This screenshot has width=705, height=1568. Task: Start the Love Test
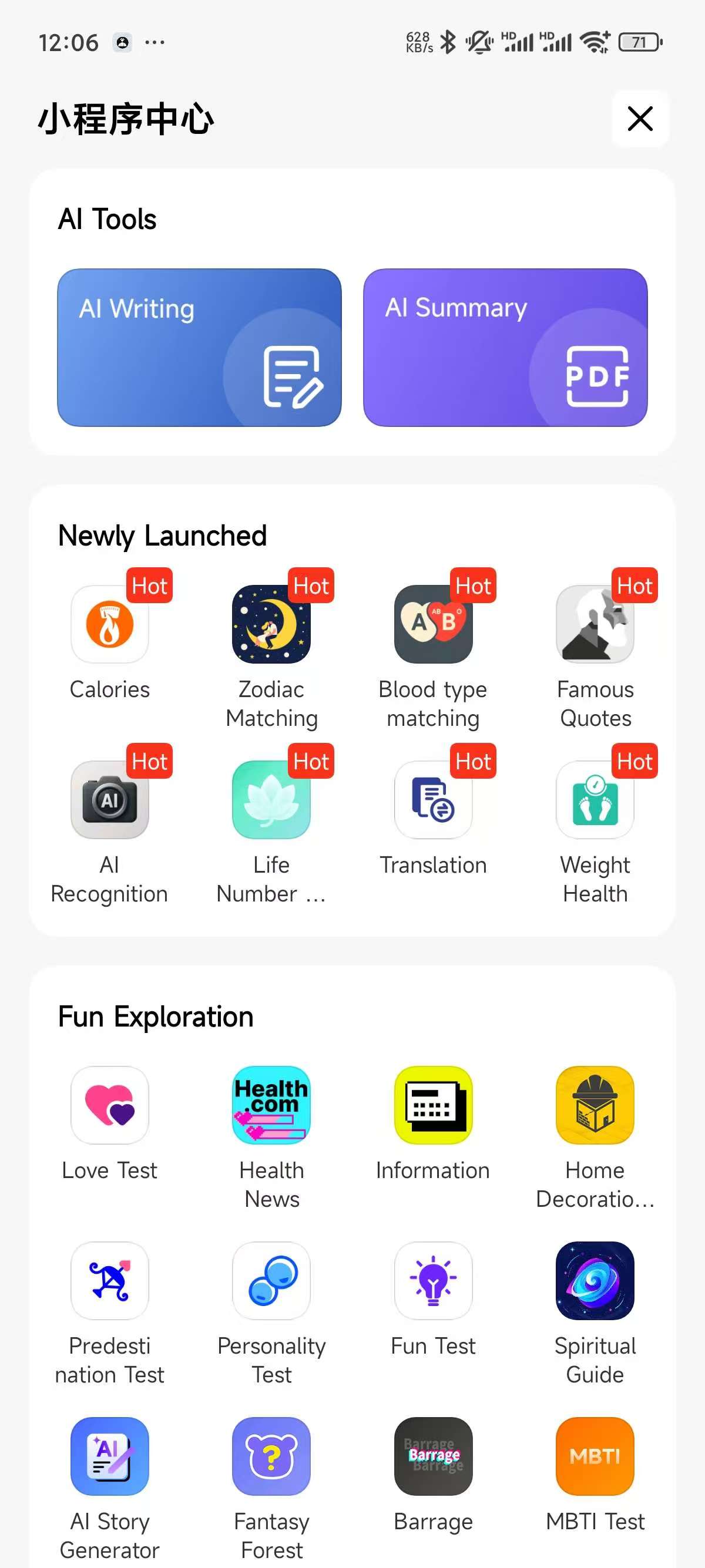click(110, 1105)
